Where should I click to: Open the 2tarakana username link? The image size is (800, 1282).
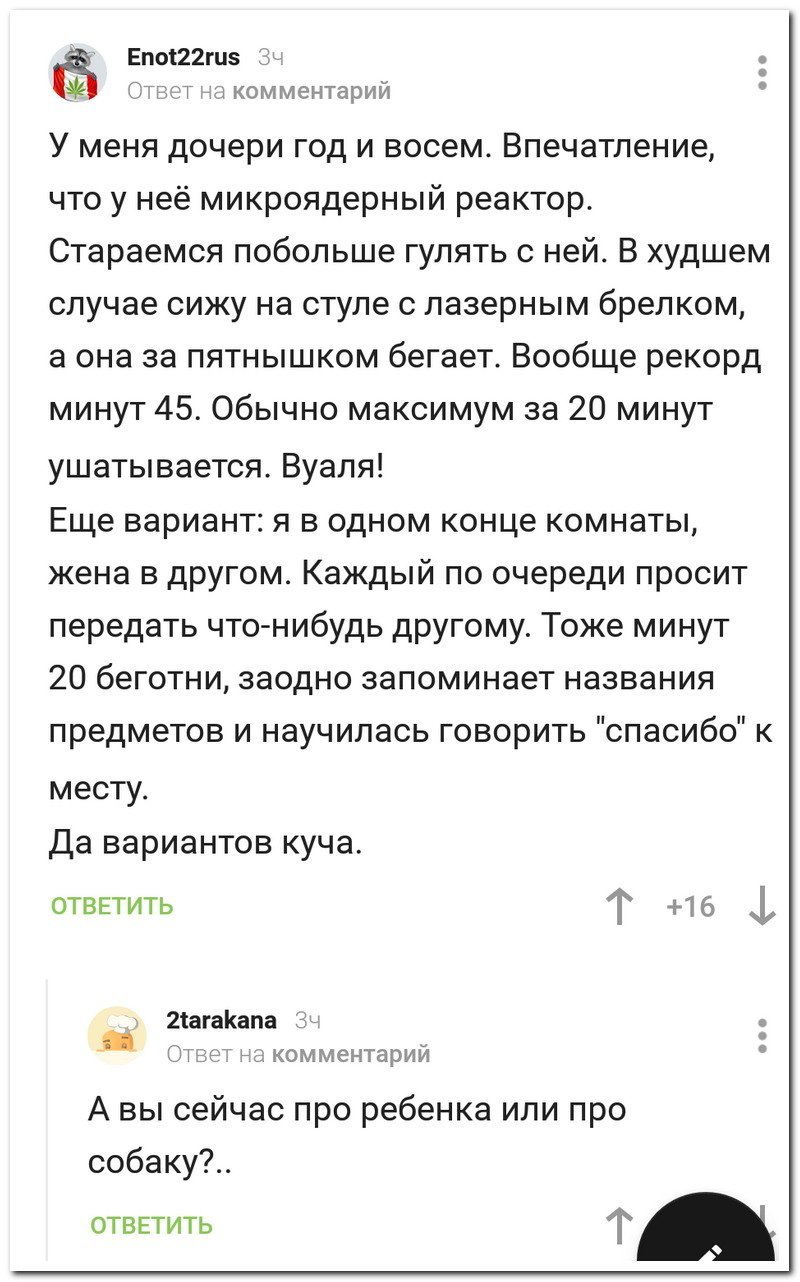click(x=222, y=1019)
